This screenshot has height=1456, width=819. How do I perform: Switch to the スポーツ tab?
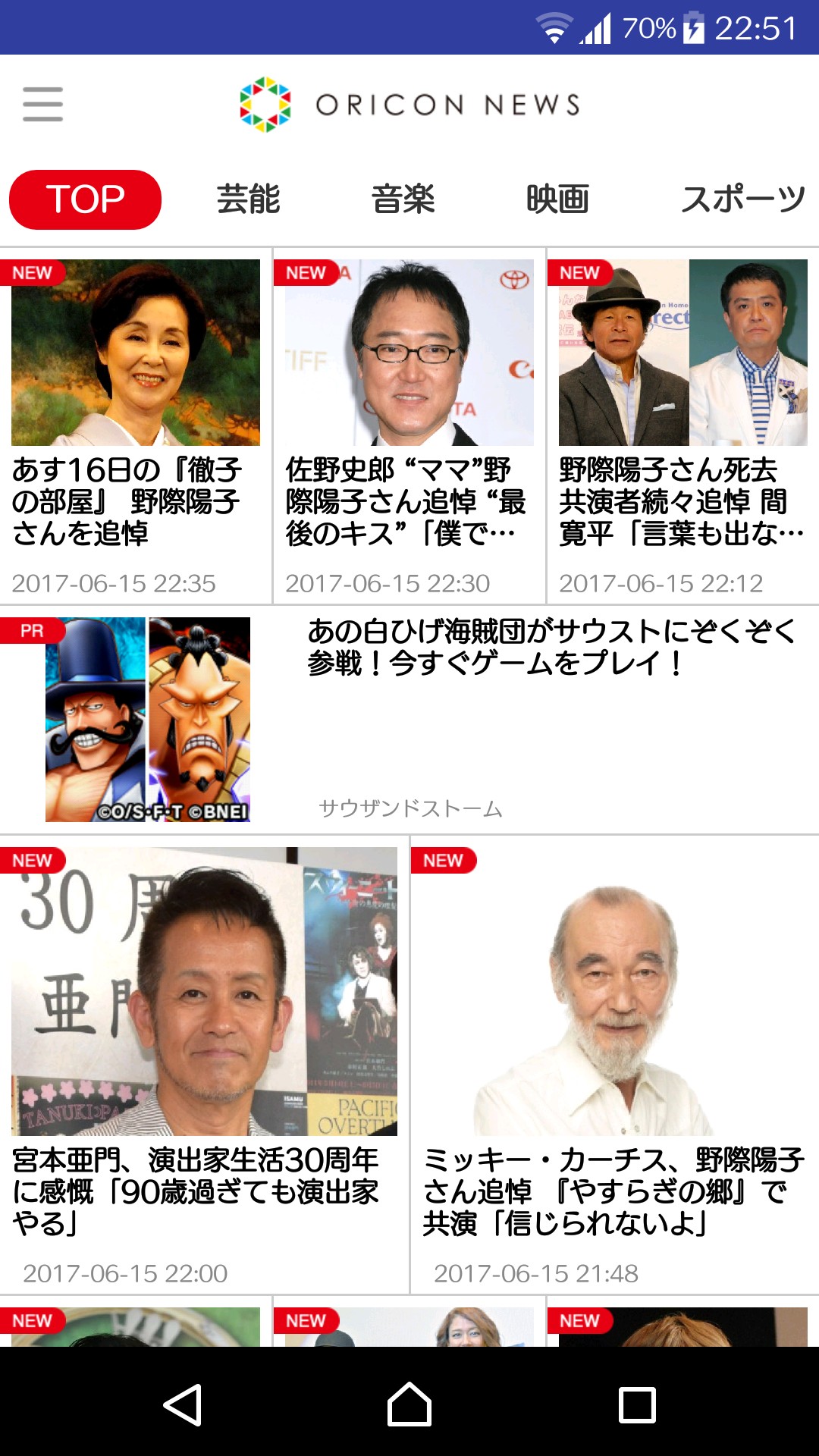click(x=742, y=199)
